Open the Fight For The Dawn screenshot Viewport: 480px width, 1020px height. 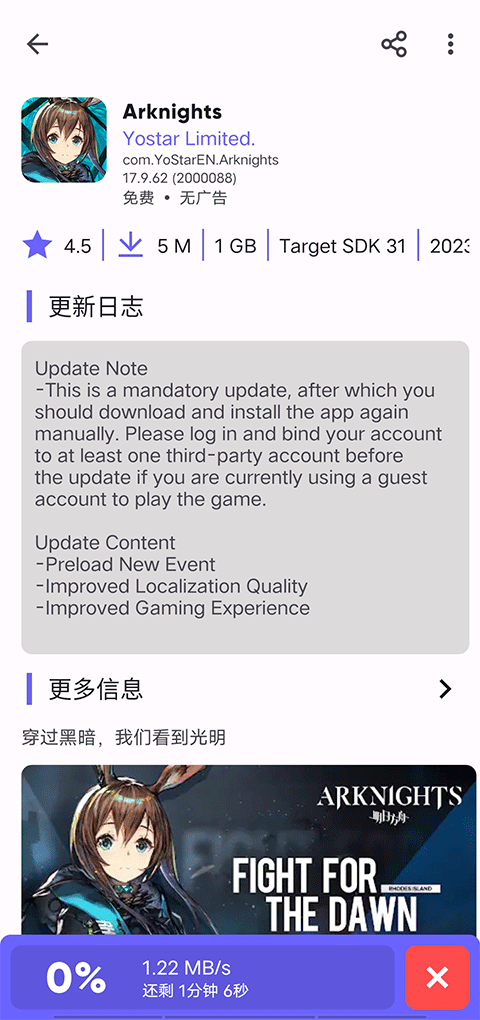coord(249,851)
